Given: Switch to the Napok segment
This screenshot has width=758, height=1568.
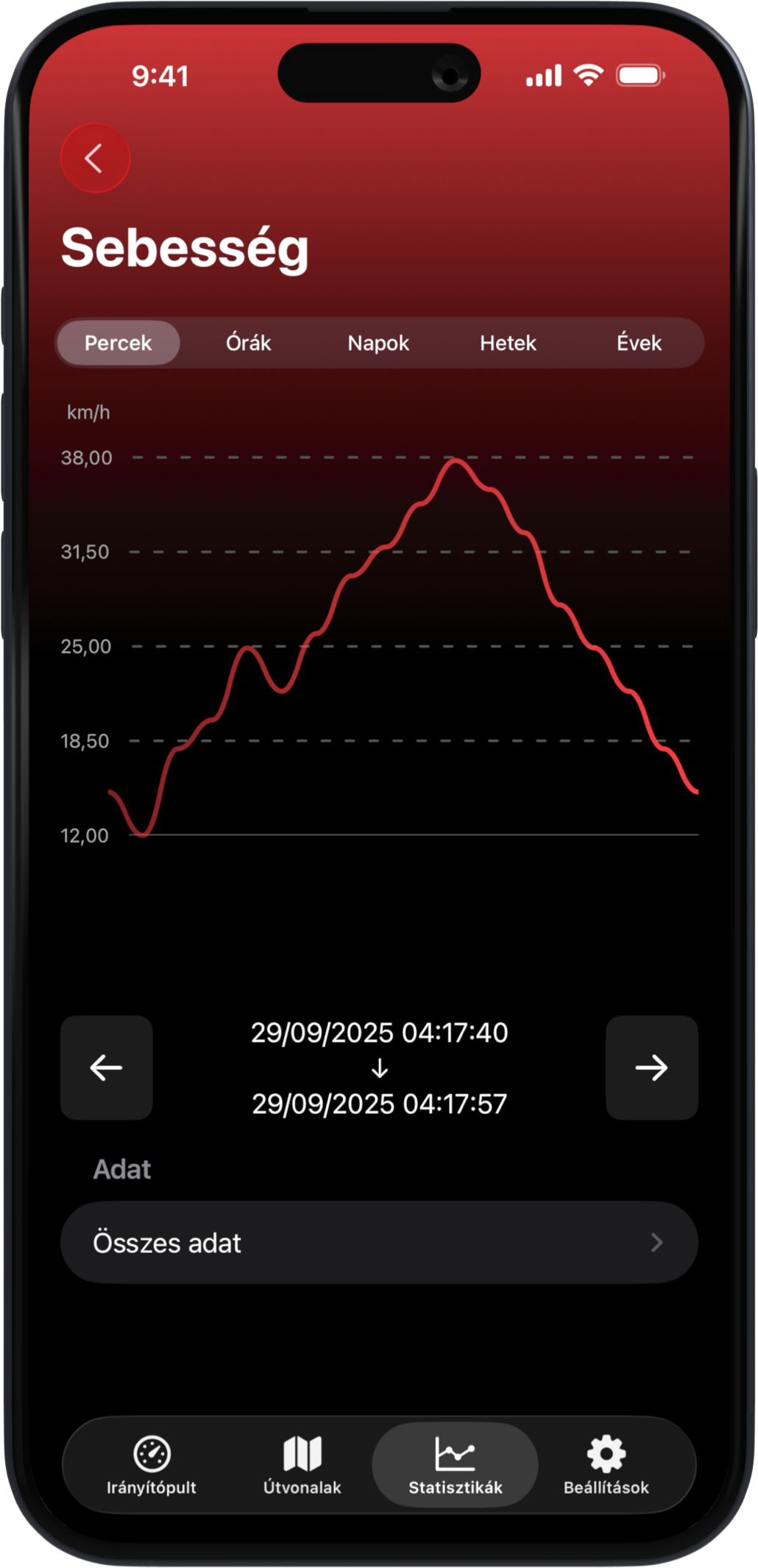Looking at the screenshot, I should coord(378,343).
